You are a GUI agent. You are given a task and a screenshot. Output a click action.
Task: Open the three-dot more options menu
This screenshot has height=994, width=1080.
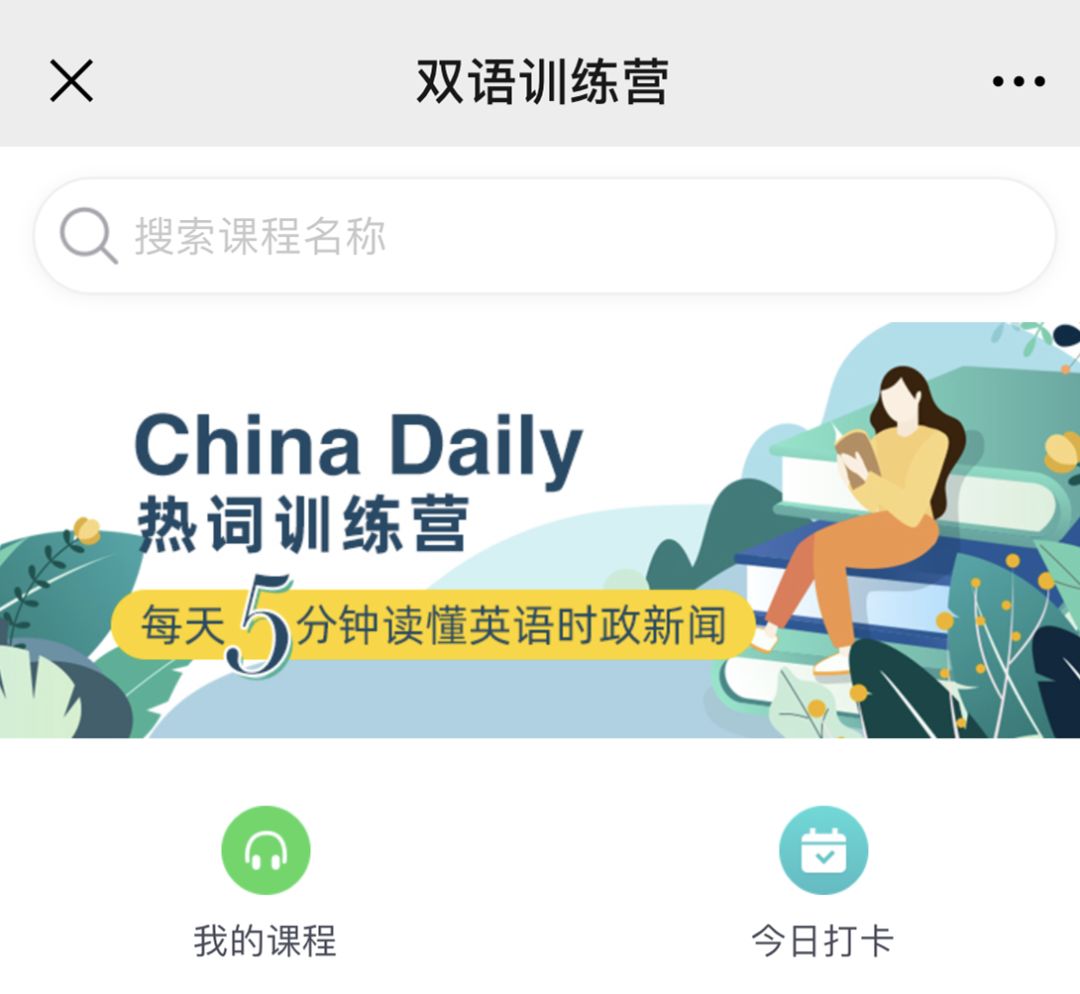point(1018,82)
